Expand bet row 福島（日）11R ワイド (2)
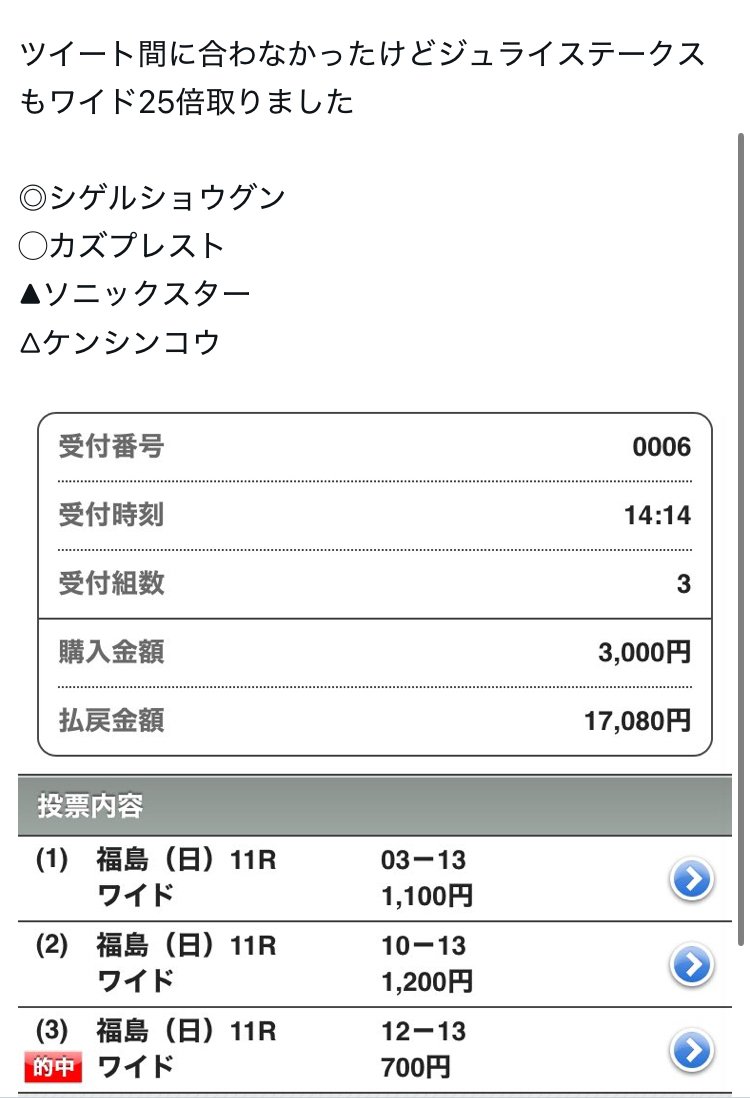This screenshot has height=1098, width=750. (300, 963)
